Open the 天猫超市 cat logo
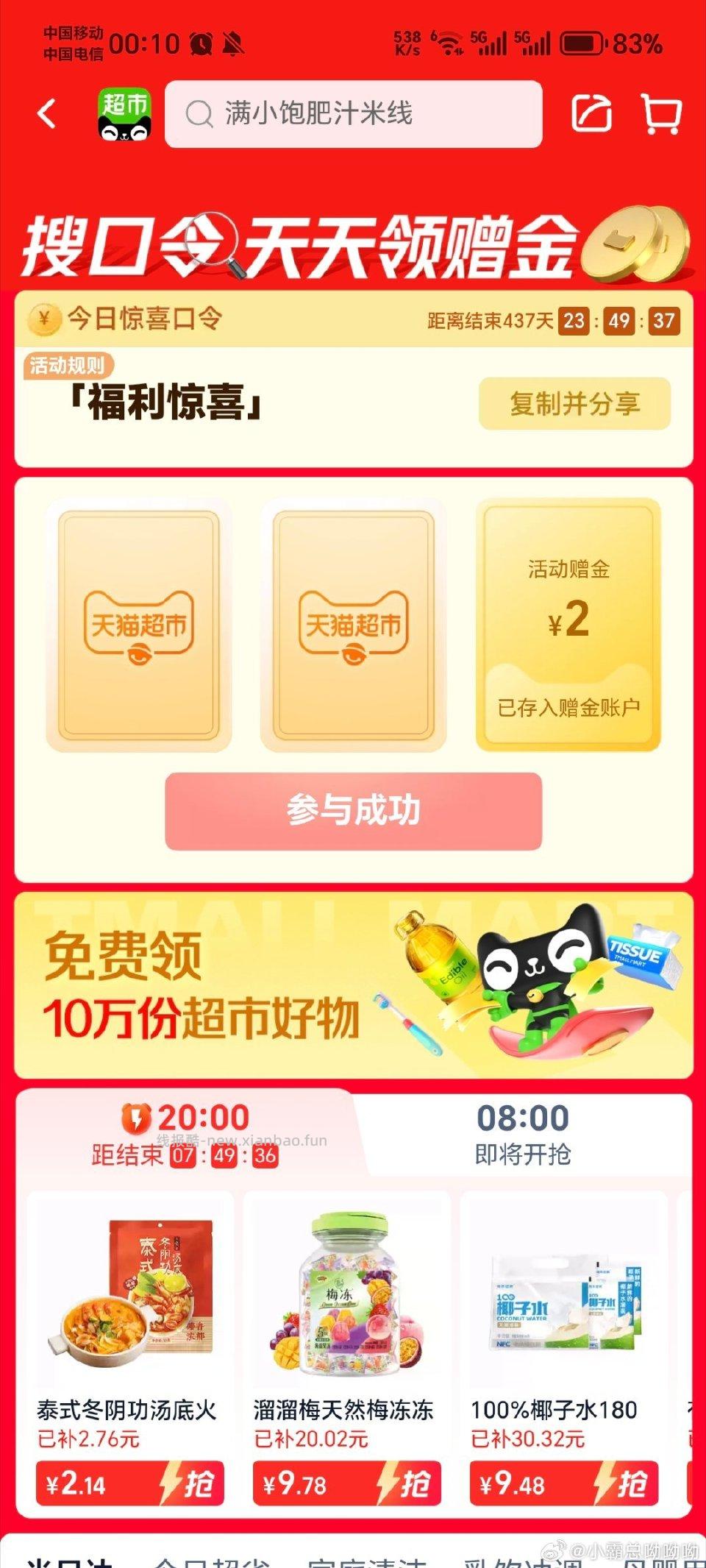 124,115
